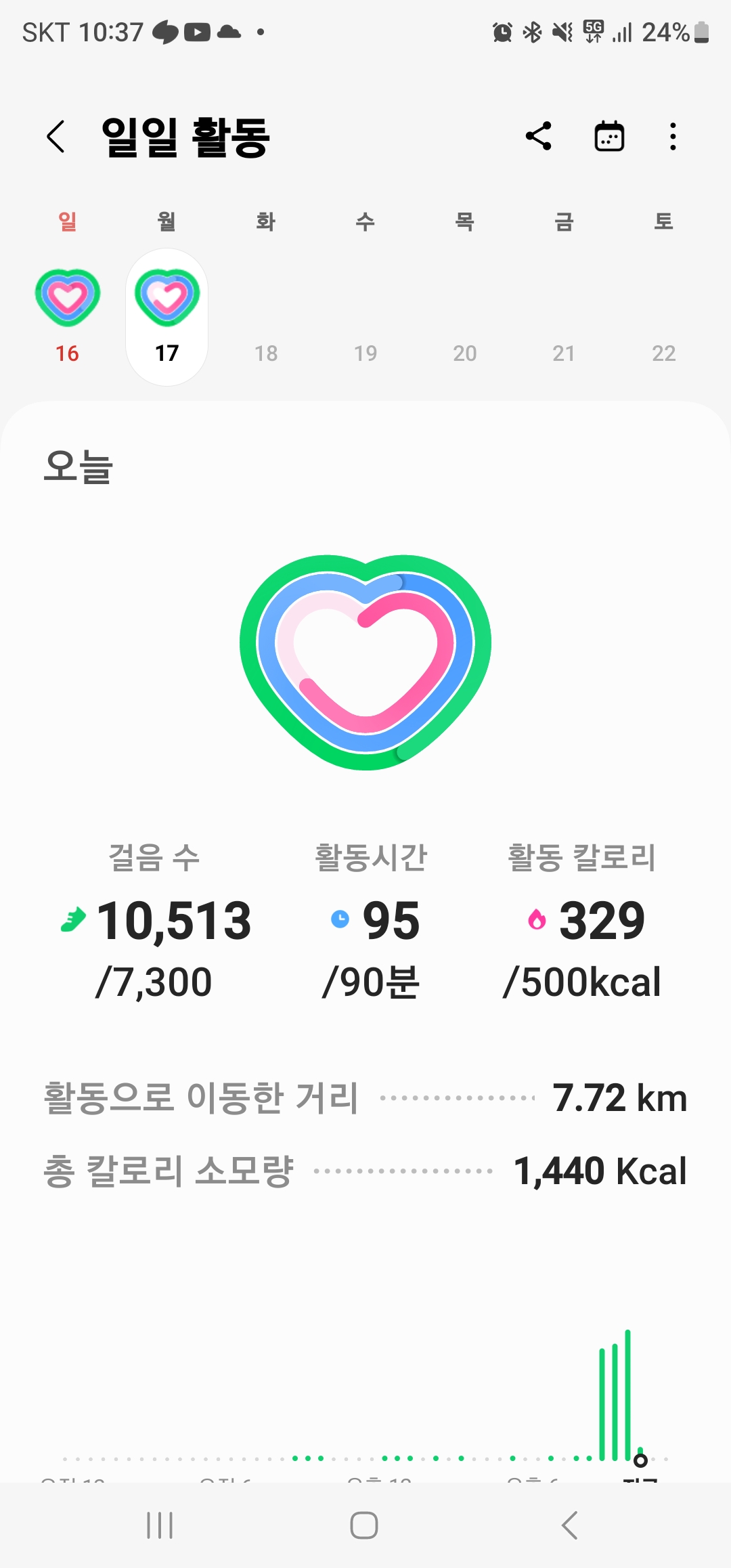This screenshot has height=1568, width=731.
Task: Go back from the 일일 활동 screen
Action: 56,137
